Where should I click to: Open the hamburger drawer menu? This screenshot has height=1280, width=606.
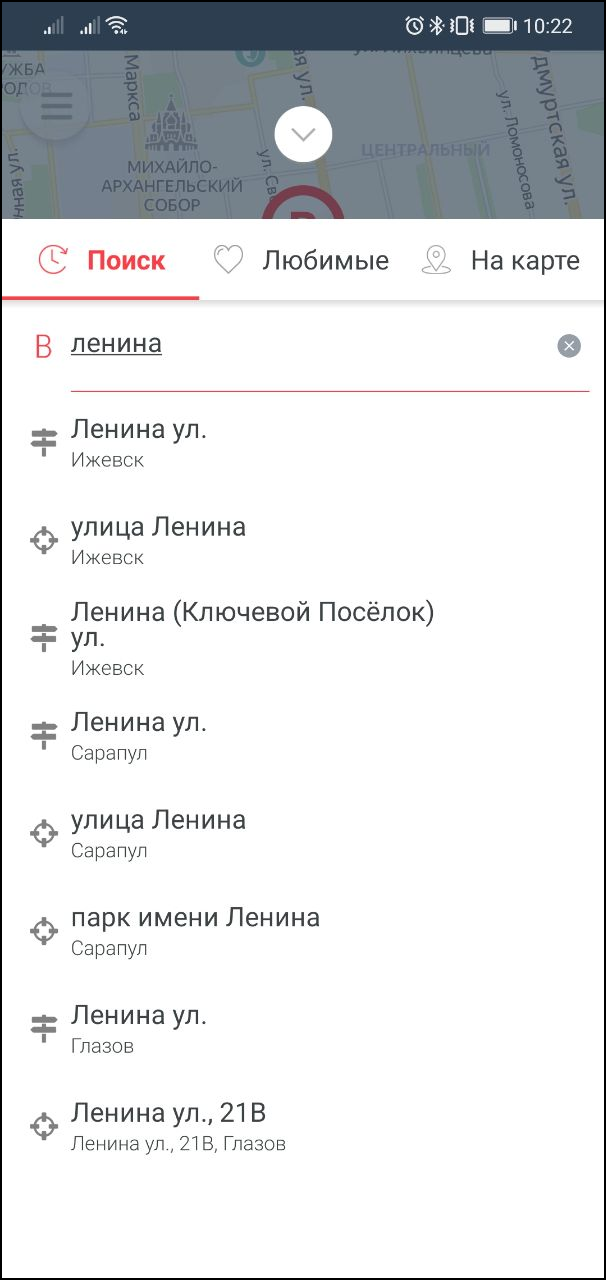click(56, 106)
